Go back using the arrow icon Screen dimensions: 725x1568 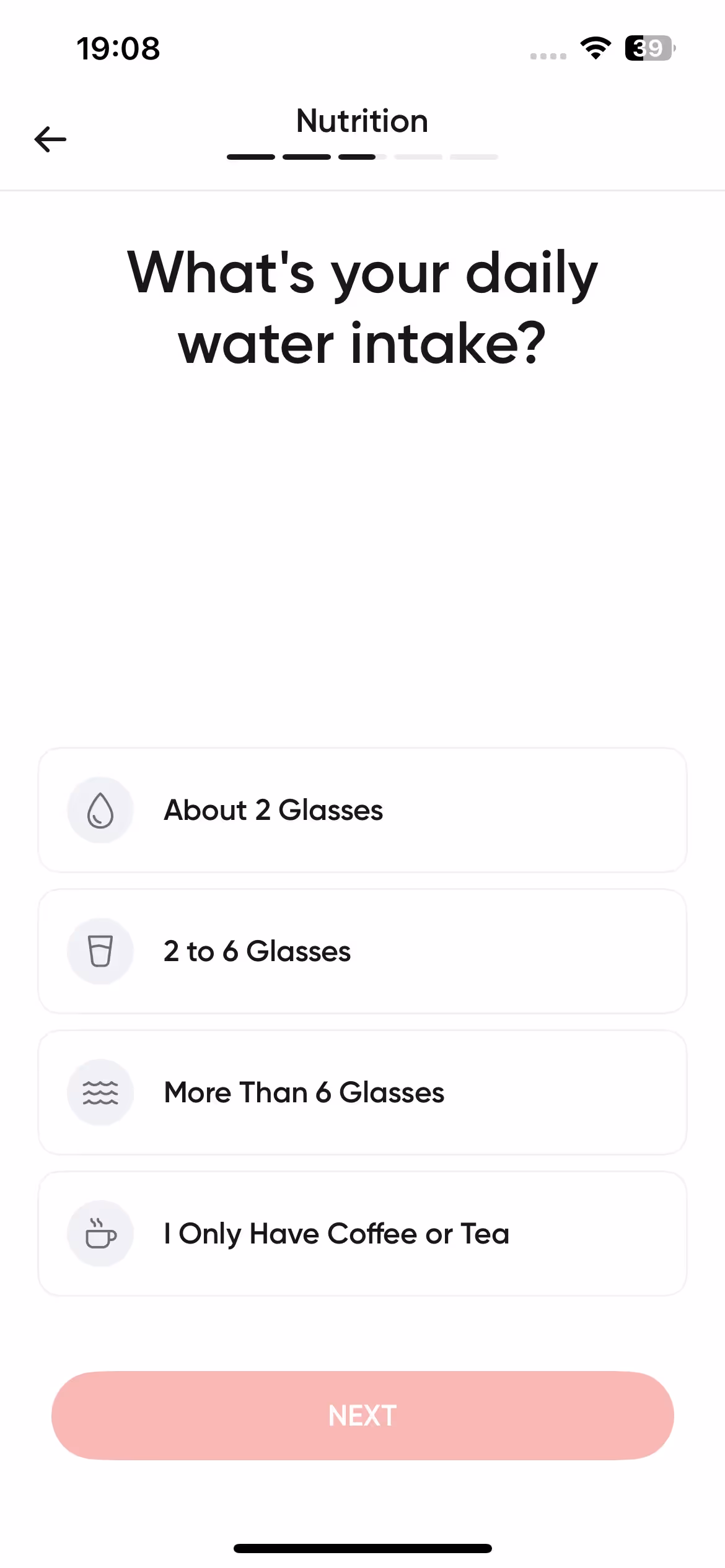coord(50,139)
